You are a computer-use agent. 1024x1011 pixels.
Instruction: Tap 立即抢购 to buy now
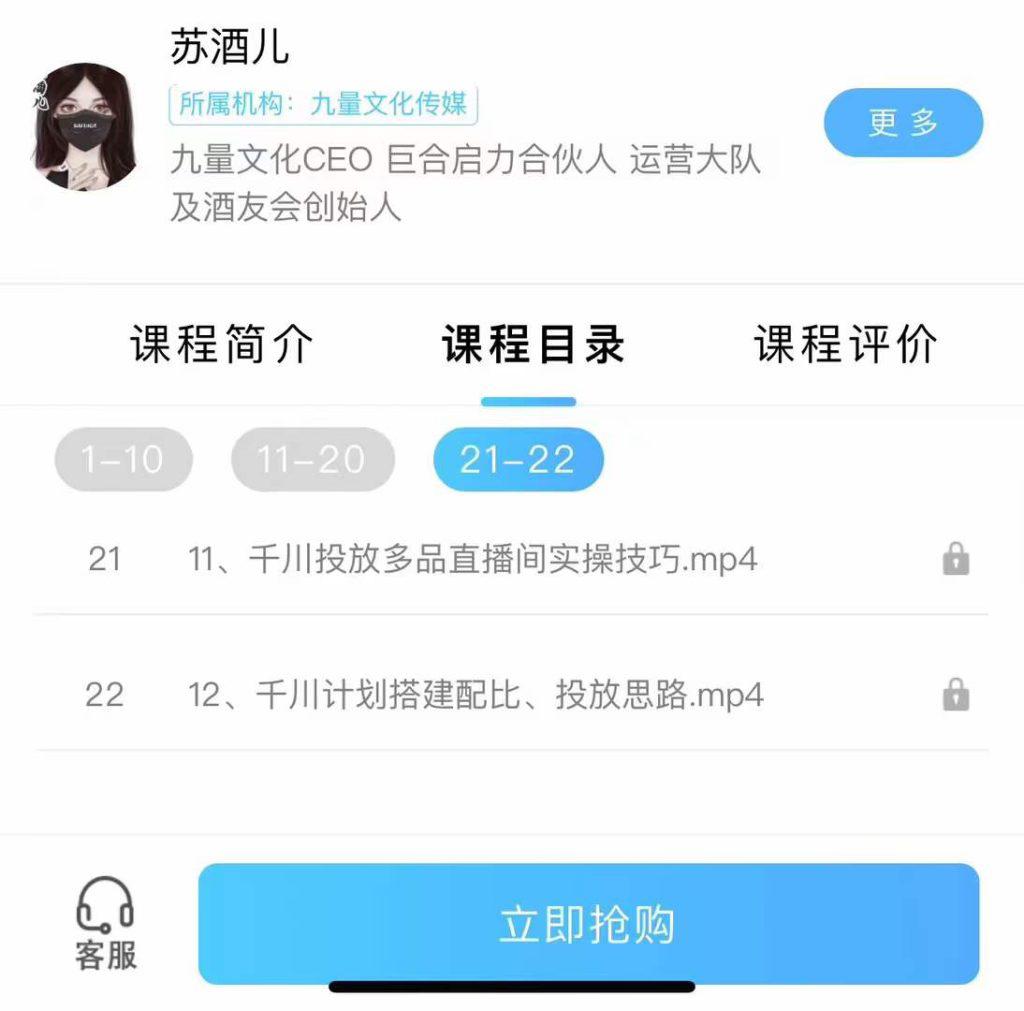(x=588, y=924)
